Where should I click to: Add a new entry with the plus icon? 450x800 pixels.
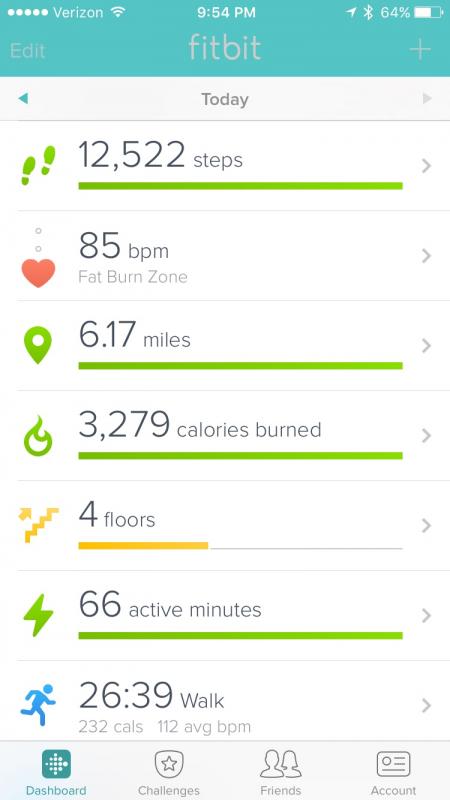[420, 49]
